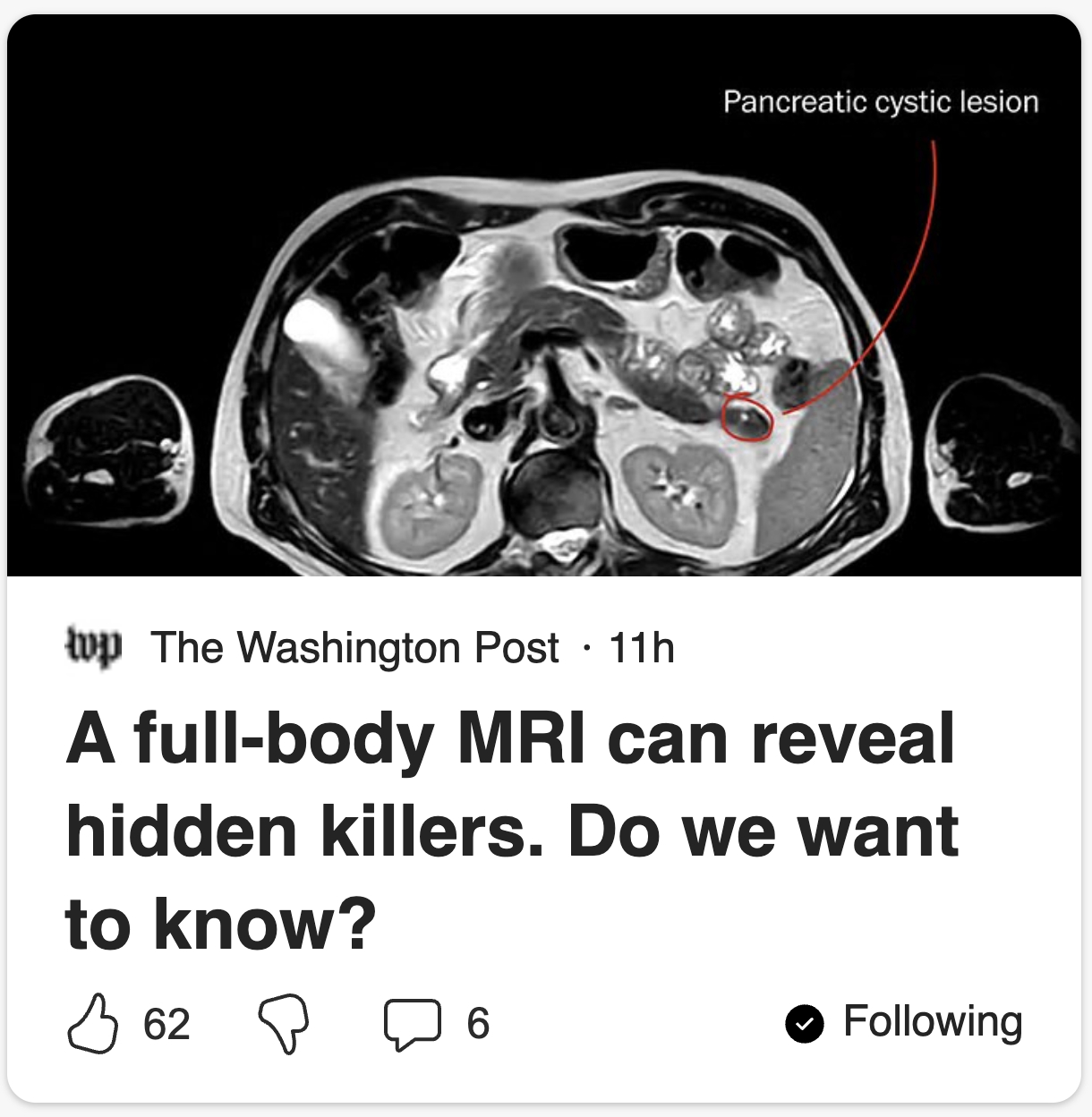Screen dimensions: 1092x1117
Task: Dislike the full-body MRI article
Action: 284,1025
